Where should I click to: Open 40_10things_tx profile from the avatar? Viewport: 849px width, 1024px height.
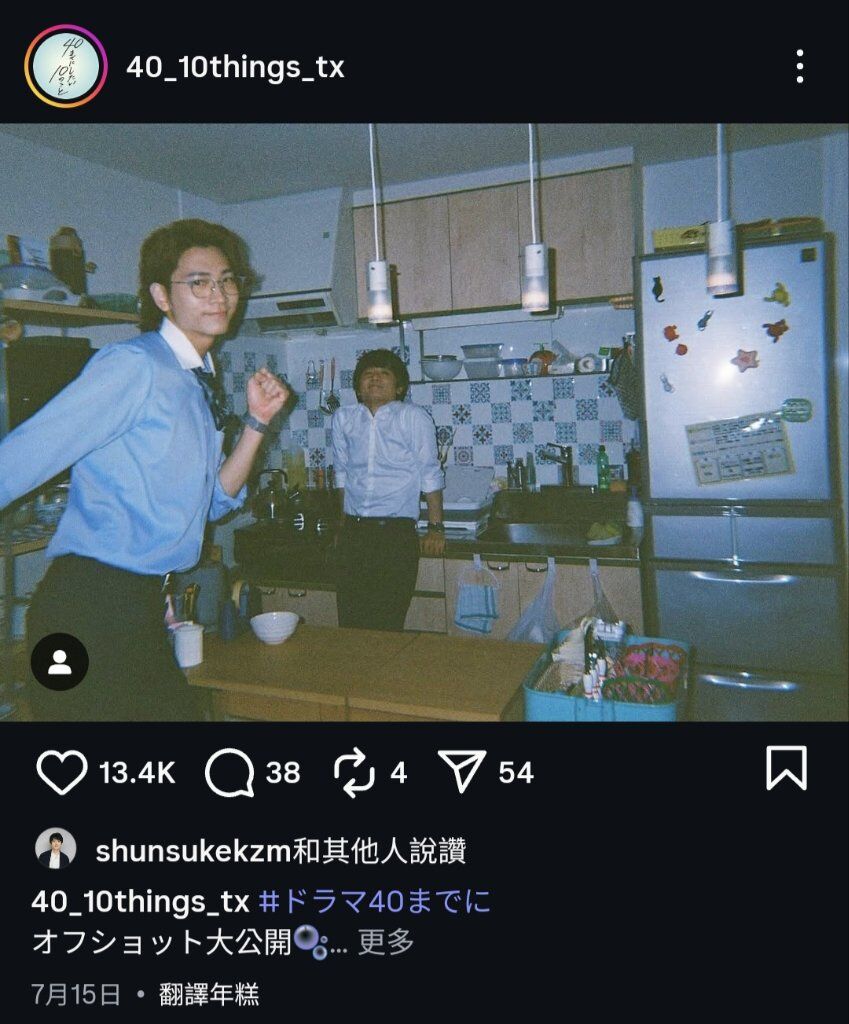(x=66, y=67)
